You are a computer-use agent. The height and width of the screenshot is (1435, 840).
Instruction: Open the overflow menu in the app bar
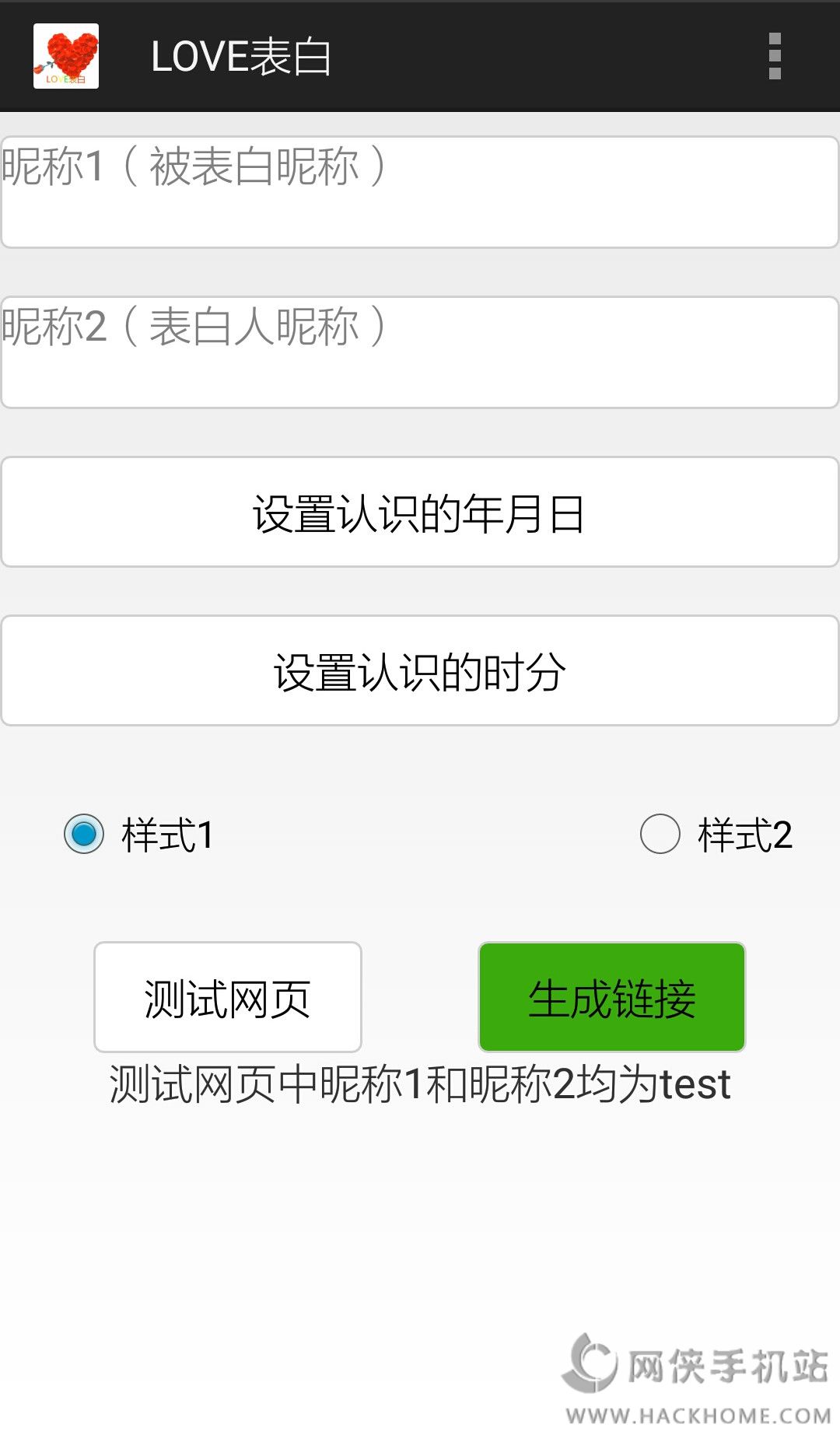coord(775,56)
